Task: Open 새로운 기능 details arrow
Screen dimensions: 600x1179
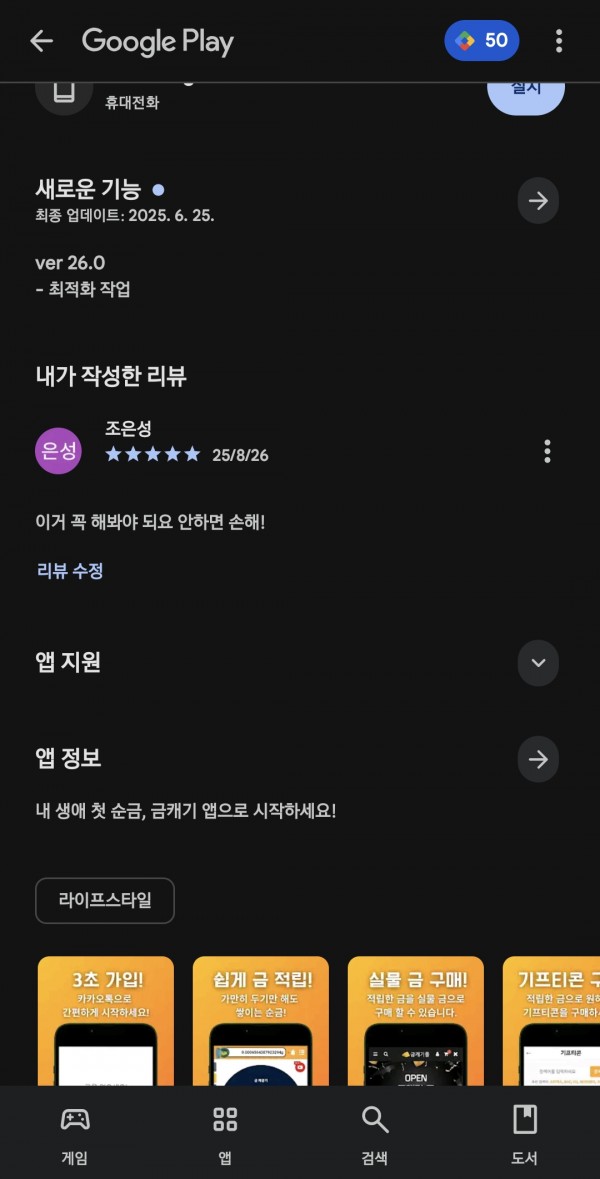Action: [538, 201]
